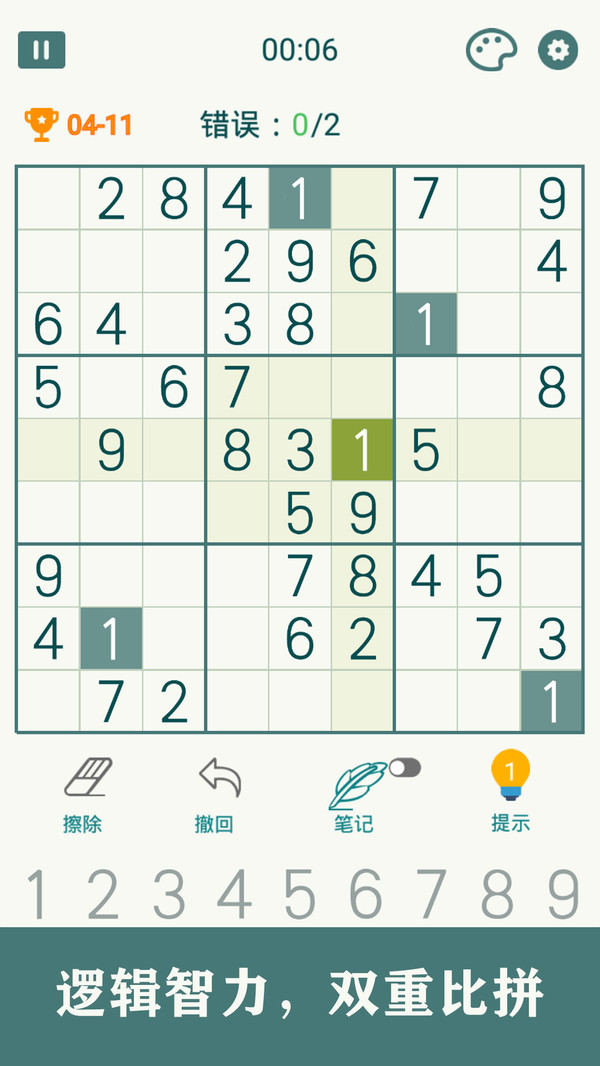Select number 4 on the number pad

click(x=234, y=894)
